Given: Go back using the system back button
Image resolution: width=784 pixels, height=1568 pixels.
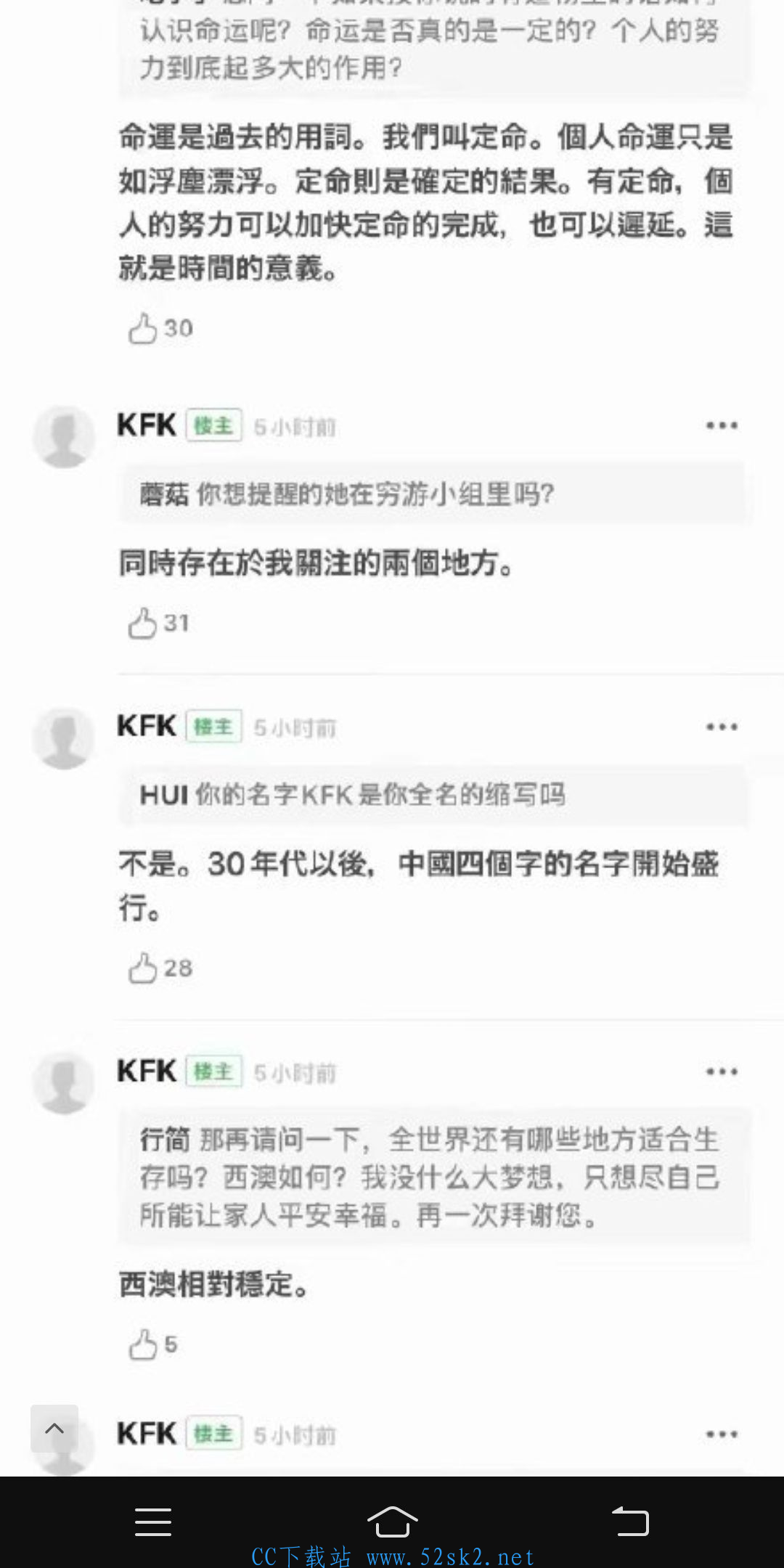Looking at the screenshot, I should (x=630, y=1521).
